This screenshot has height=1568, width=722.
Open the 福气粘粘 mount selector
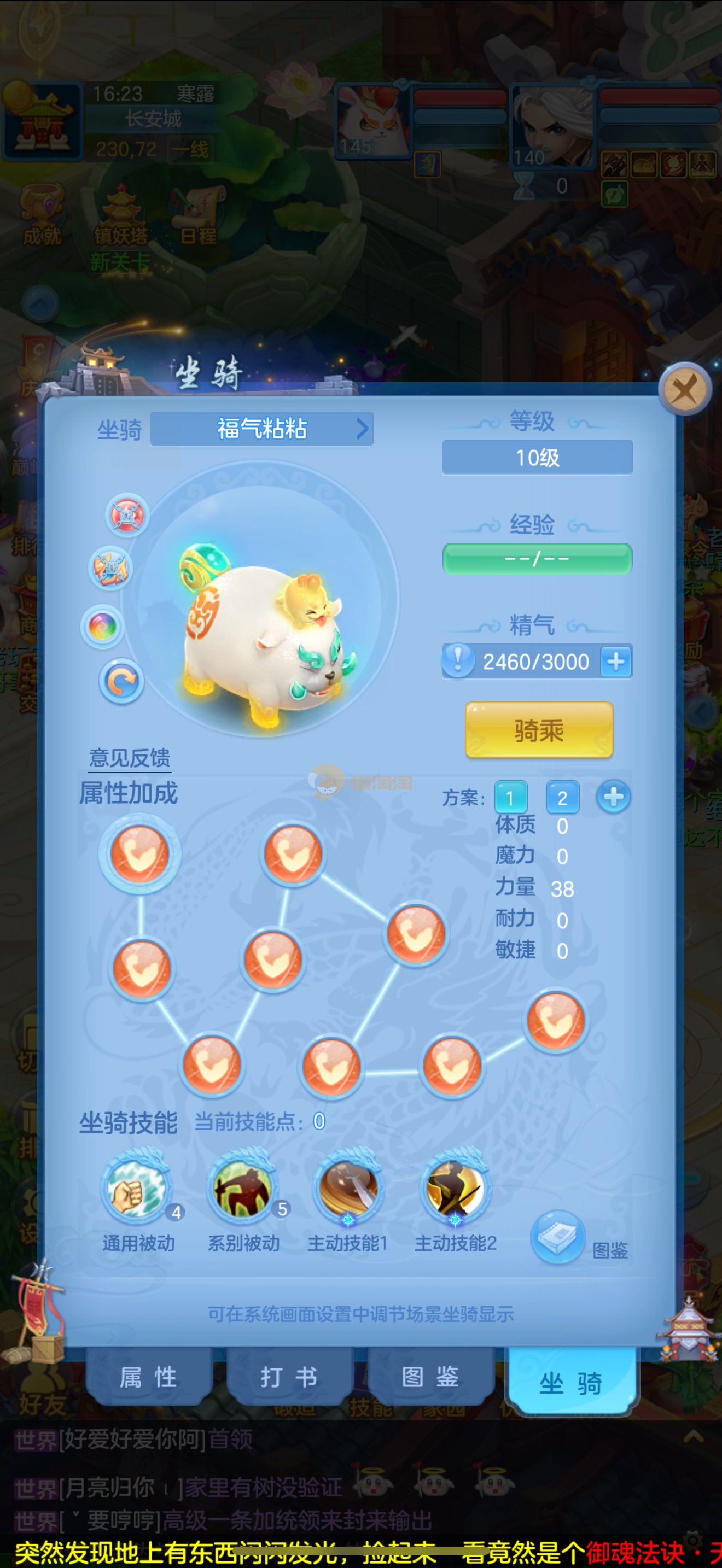[x=262, y=429]
